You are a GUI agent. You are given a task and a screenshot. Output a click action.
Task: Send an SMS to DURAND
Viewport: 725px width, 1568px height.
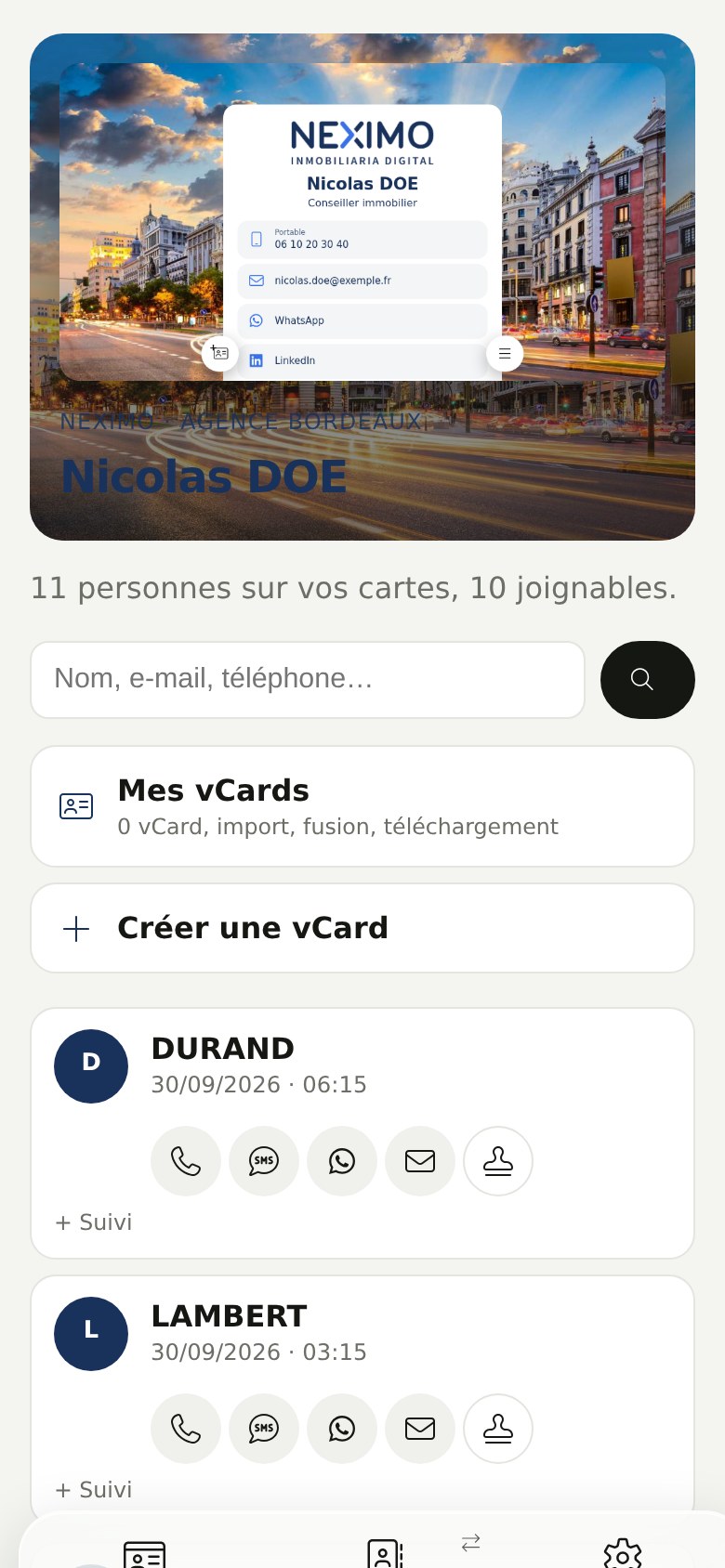pyautogui.click(x=264, y=1161)
